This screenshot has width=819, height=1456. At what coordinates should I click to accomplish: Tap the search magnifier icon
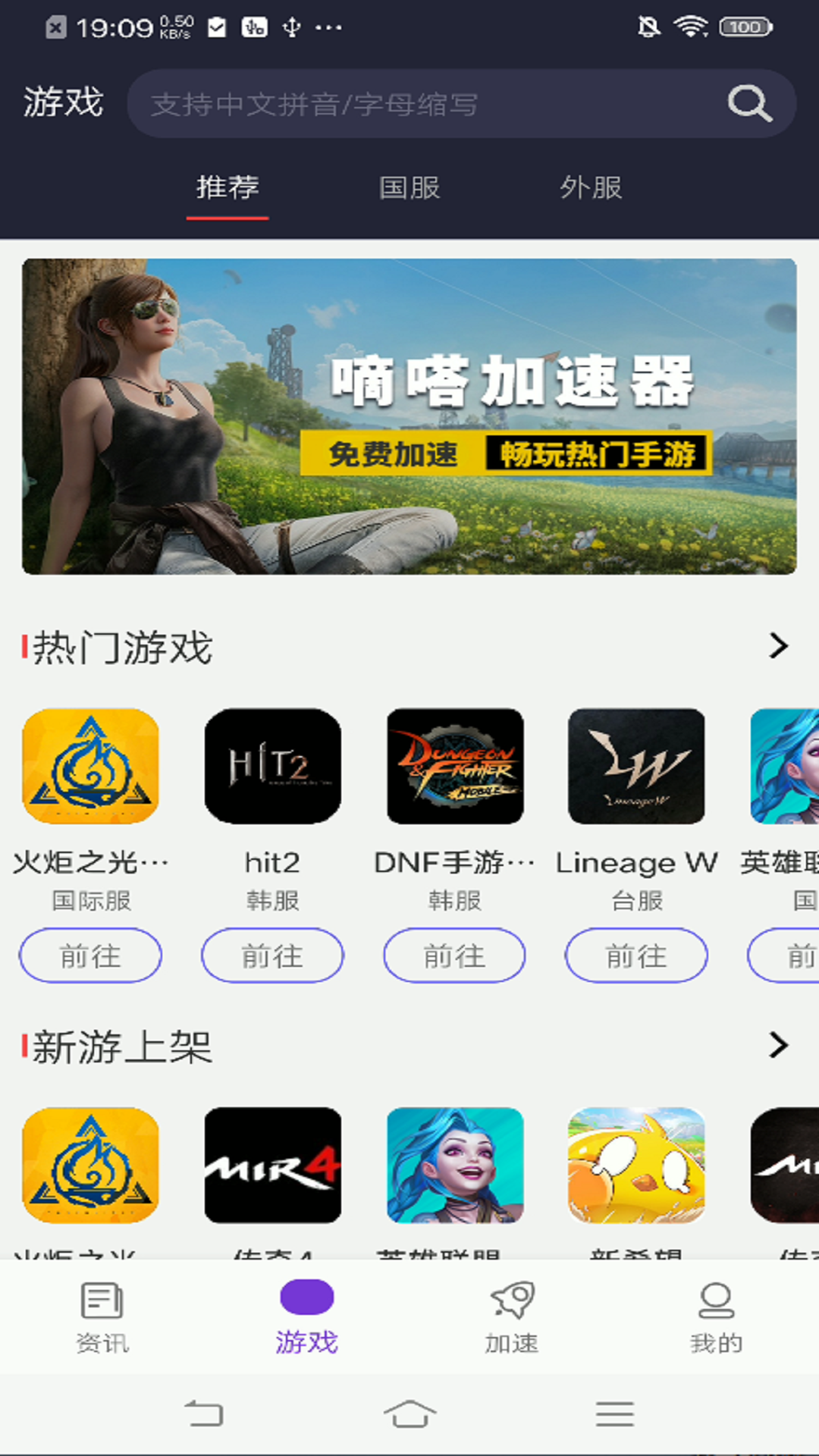[x=749, y=103]
